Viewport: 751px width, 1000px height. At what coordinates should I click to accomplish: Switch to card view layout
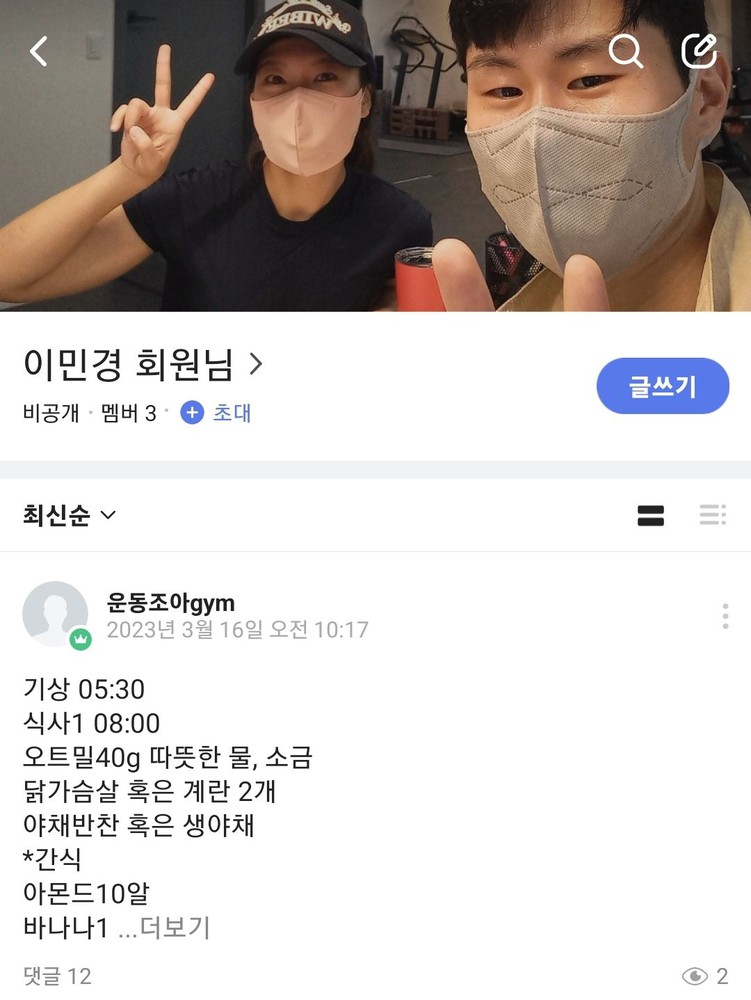[x=651, y=515]
